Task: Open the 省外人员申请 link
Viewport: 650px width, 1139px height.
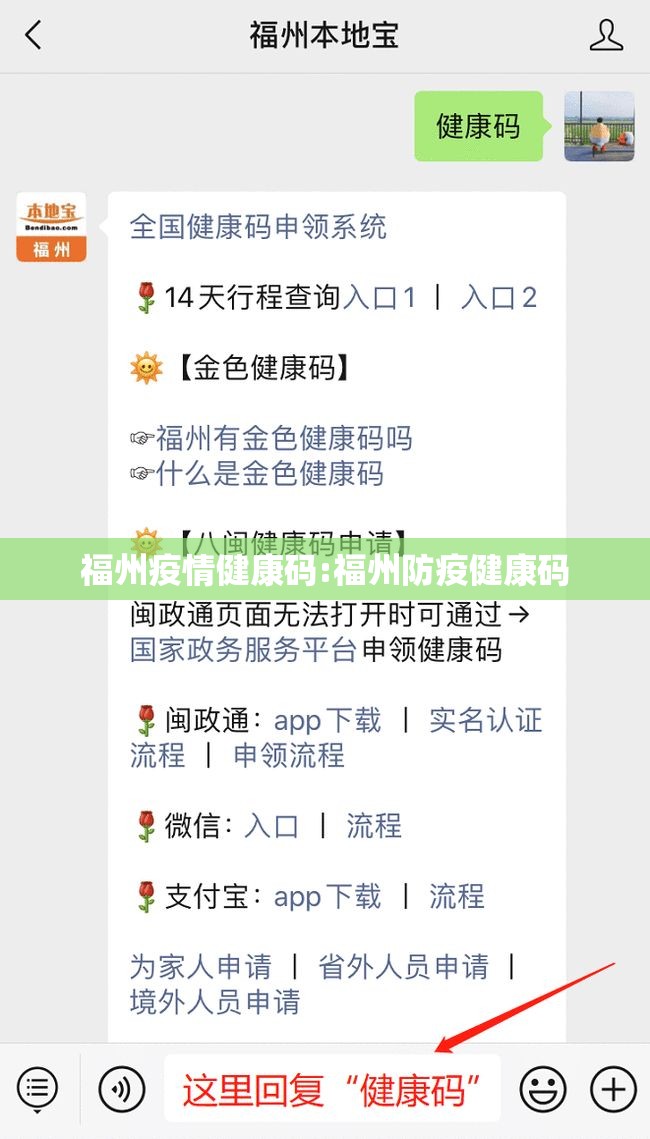Action: pos(403,967)
